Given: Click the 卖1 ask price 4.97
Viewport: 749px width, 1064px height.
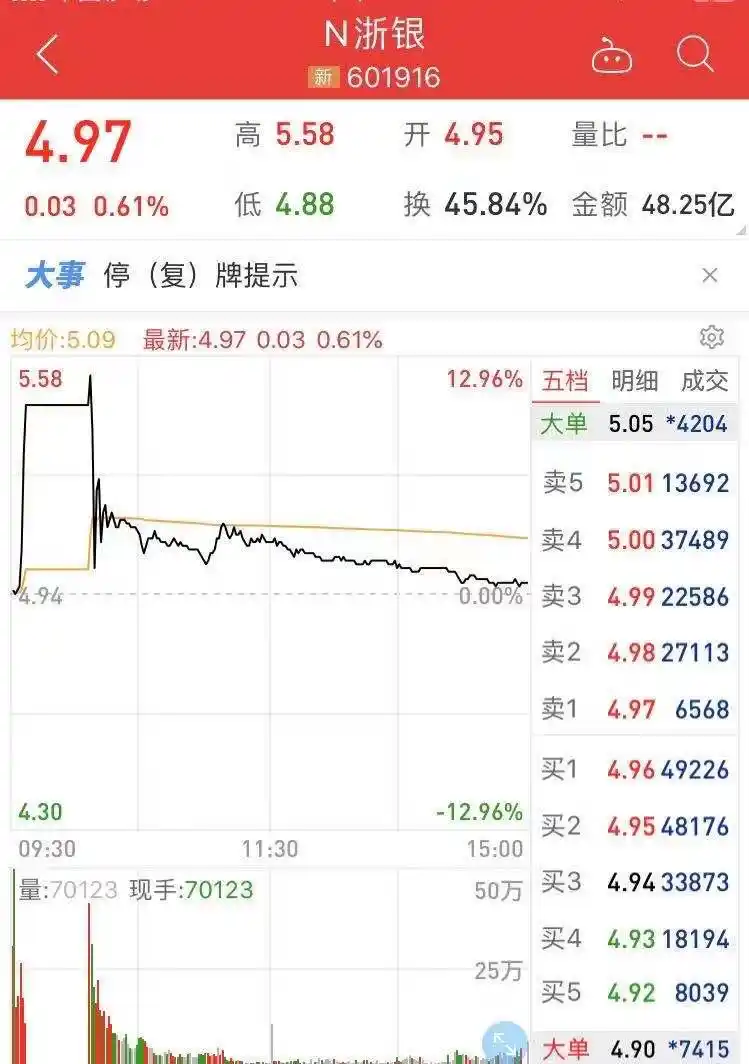Looking at the screenshot, I should click(x=633, y=709).
